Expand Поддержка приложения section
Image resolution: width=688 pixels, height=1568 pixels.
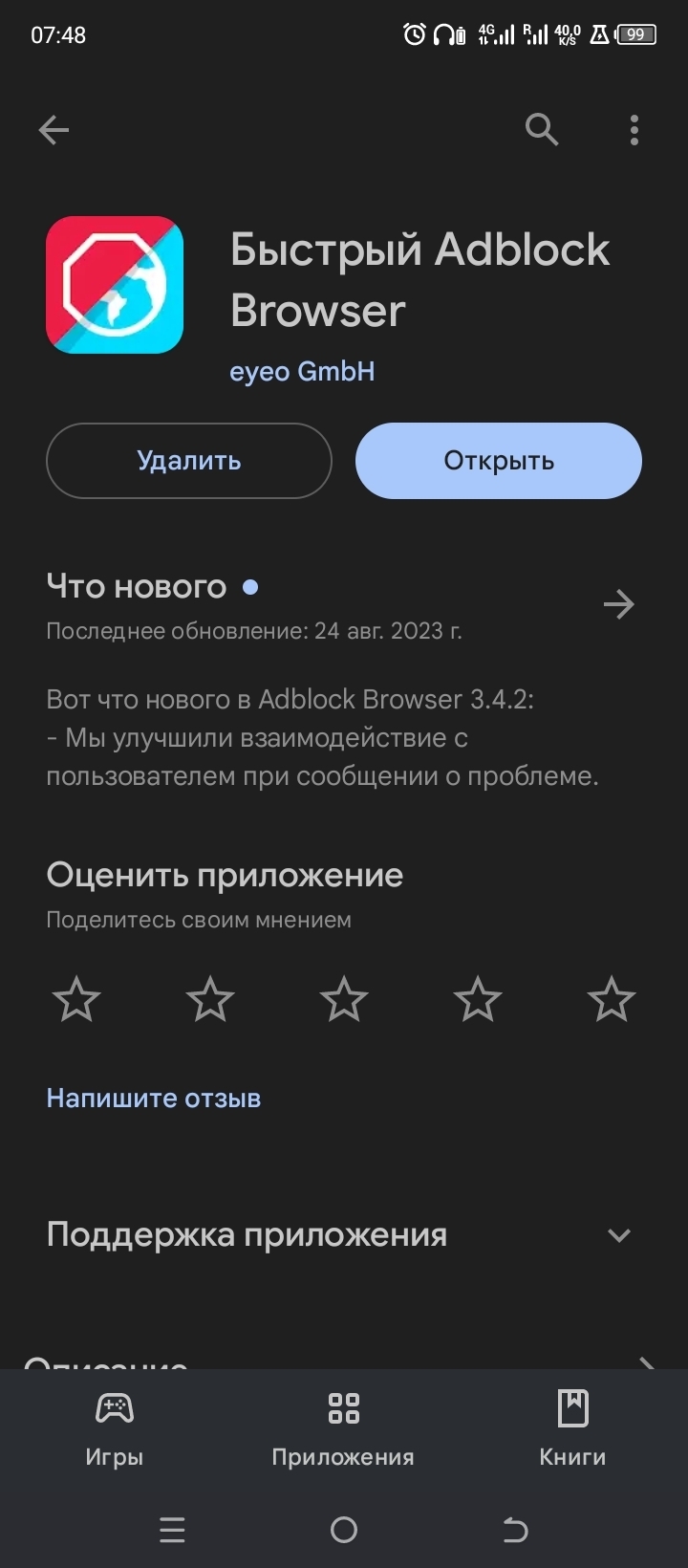[618, 1234]
